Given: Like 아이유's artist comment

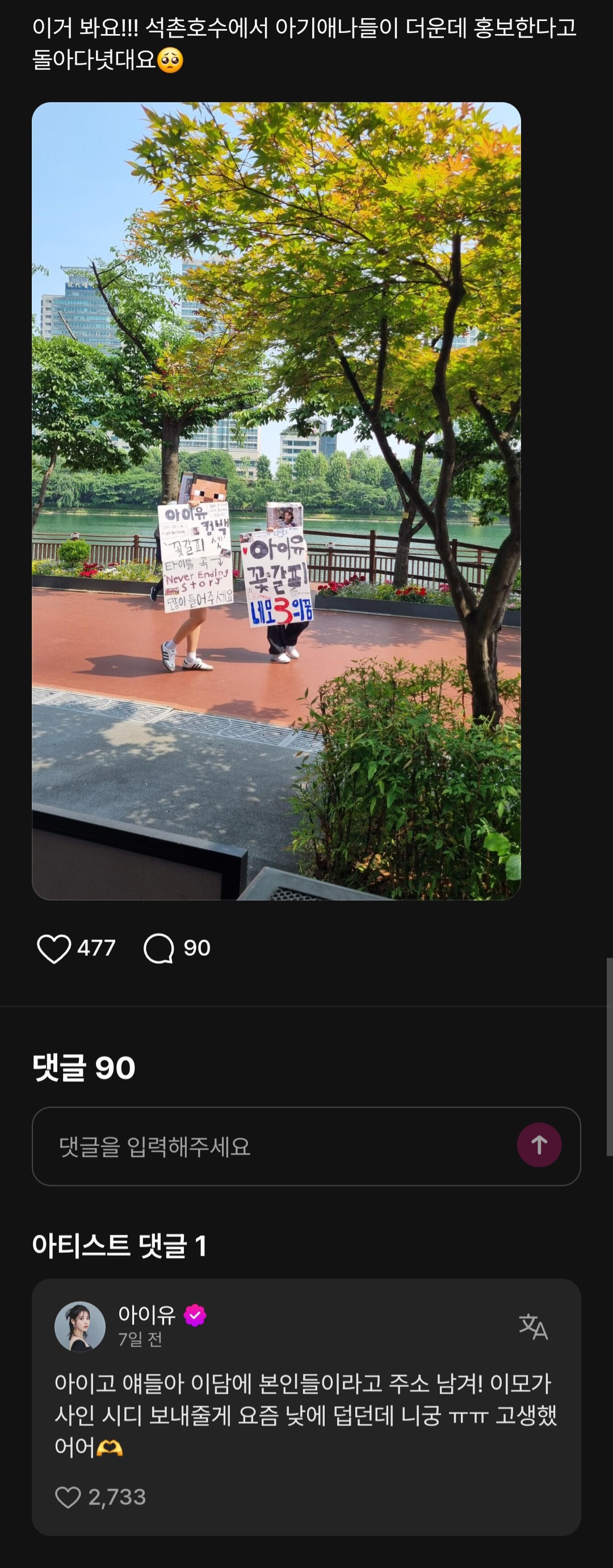Looking at the screenshot, I should click(68, 1497).
